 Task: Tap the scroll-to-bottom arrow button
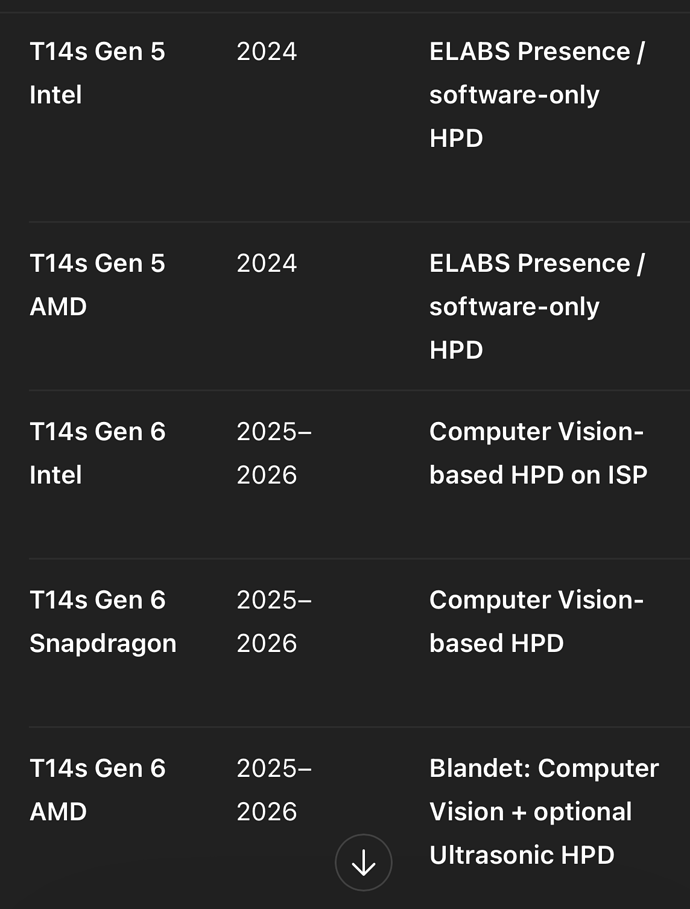(363, 862)
